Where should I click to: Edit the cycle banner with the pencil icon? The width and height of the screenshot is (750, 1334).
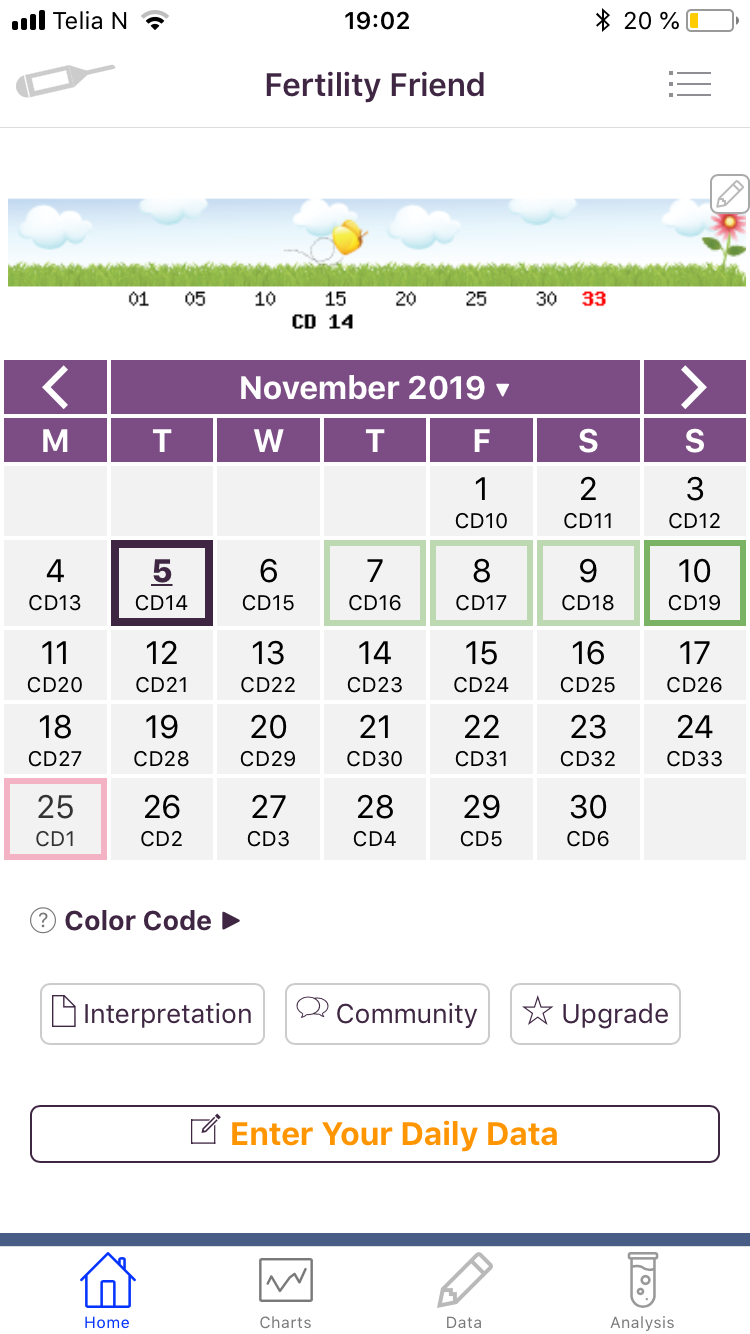tap(729, 193)
